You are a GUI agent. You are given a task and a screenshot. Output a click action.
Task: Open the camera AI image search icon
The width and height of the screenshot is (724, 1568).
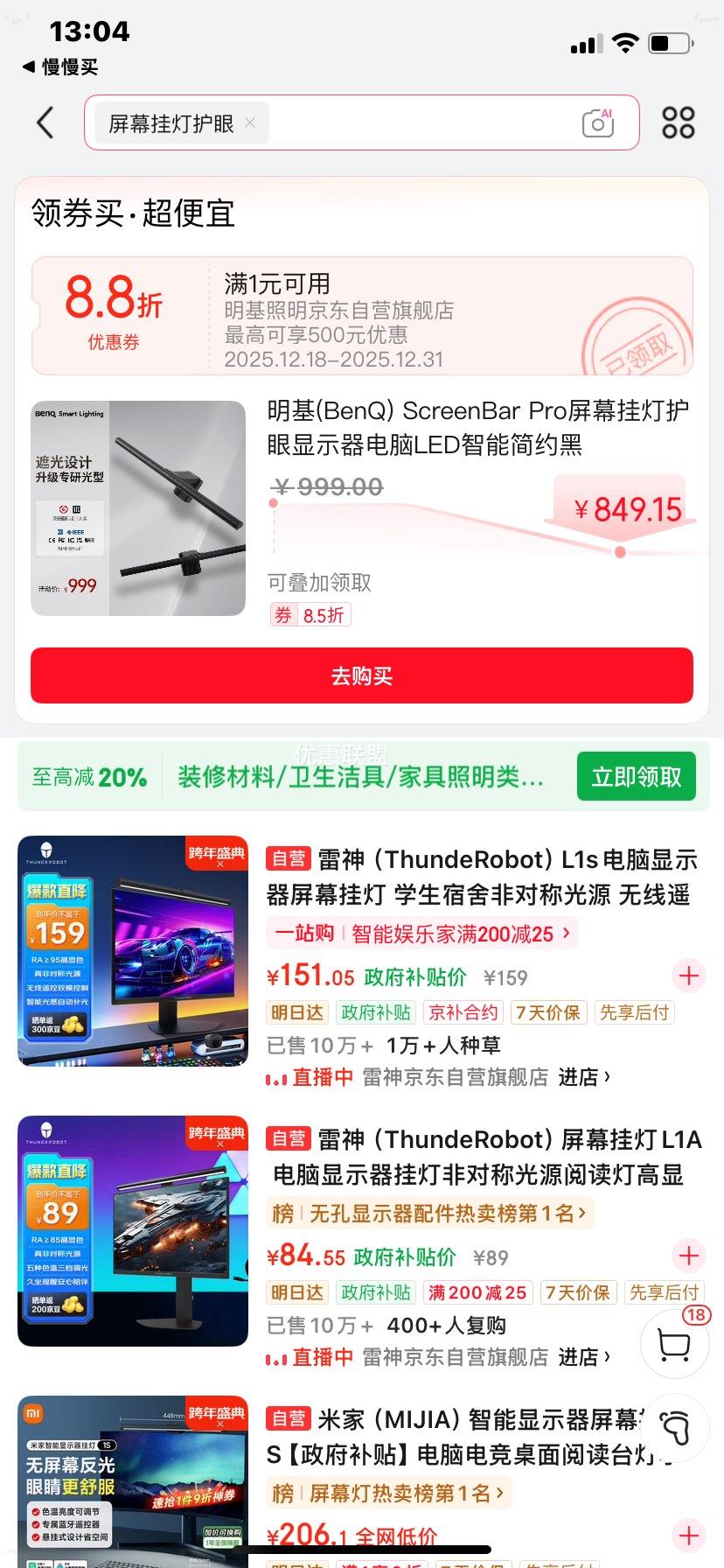point(596,123)
